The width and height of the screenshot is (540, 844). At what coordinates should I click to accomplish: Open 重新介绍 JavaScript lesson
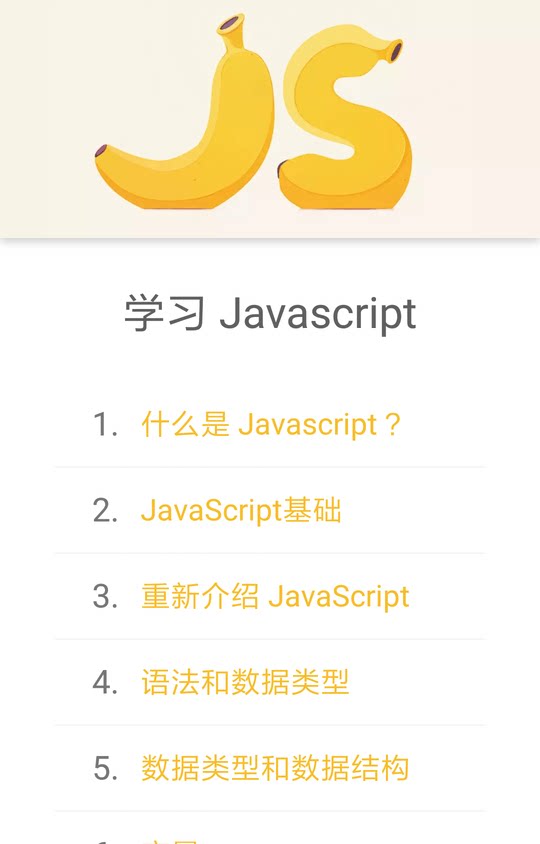click(275, 596)
